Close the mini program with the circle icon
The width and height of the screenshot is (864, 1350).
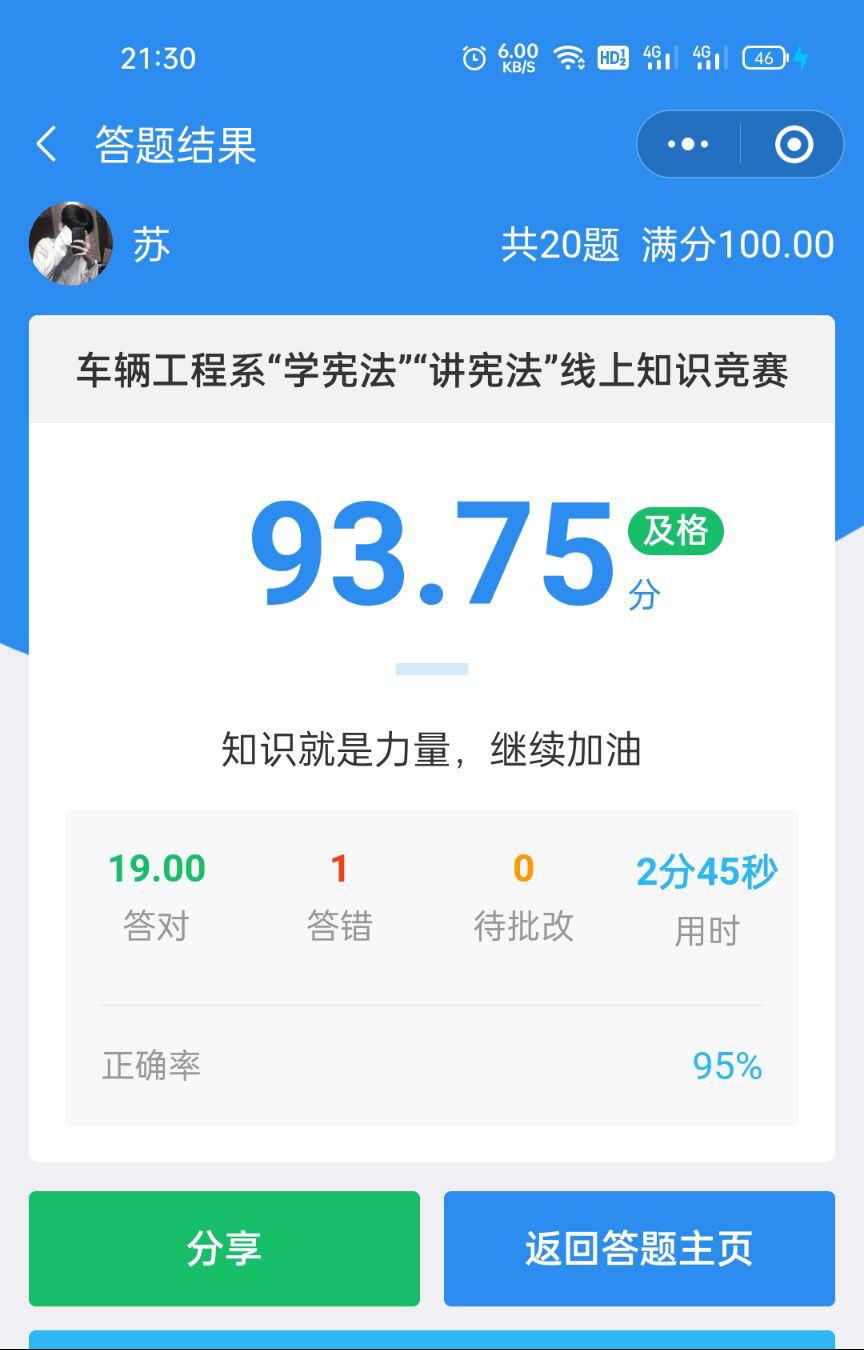[794, 144]
